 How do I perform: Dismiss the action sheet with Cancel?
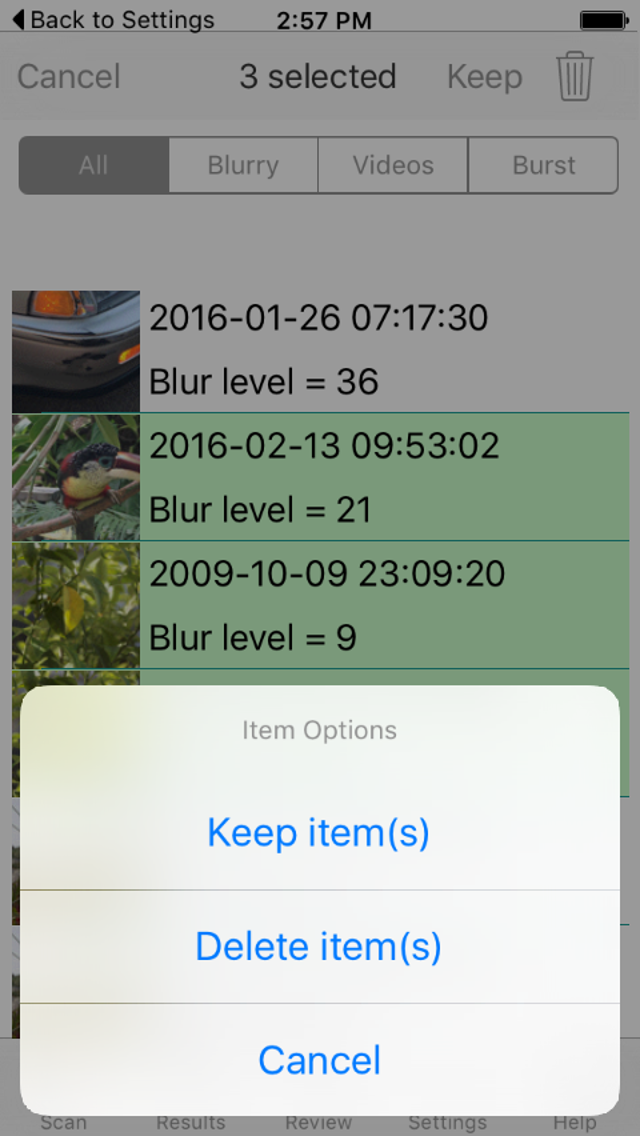point(319,1060)
